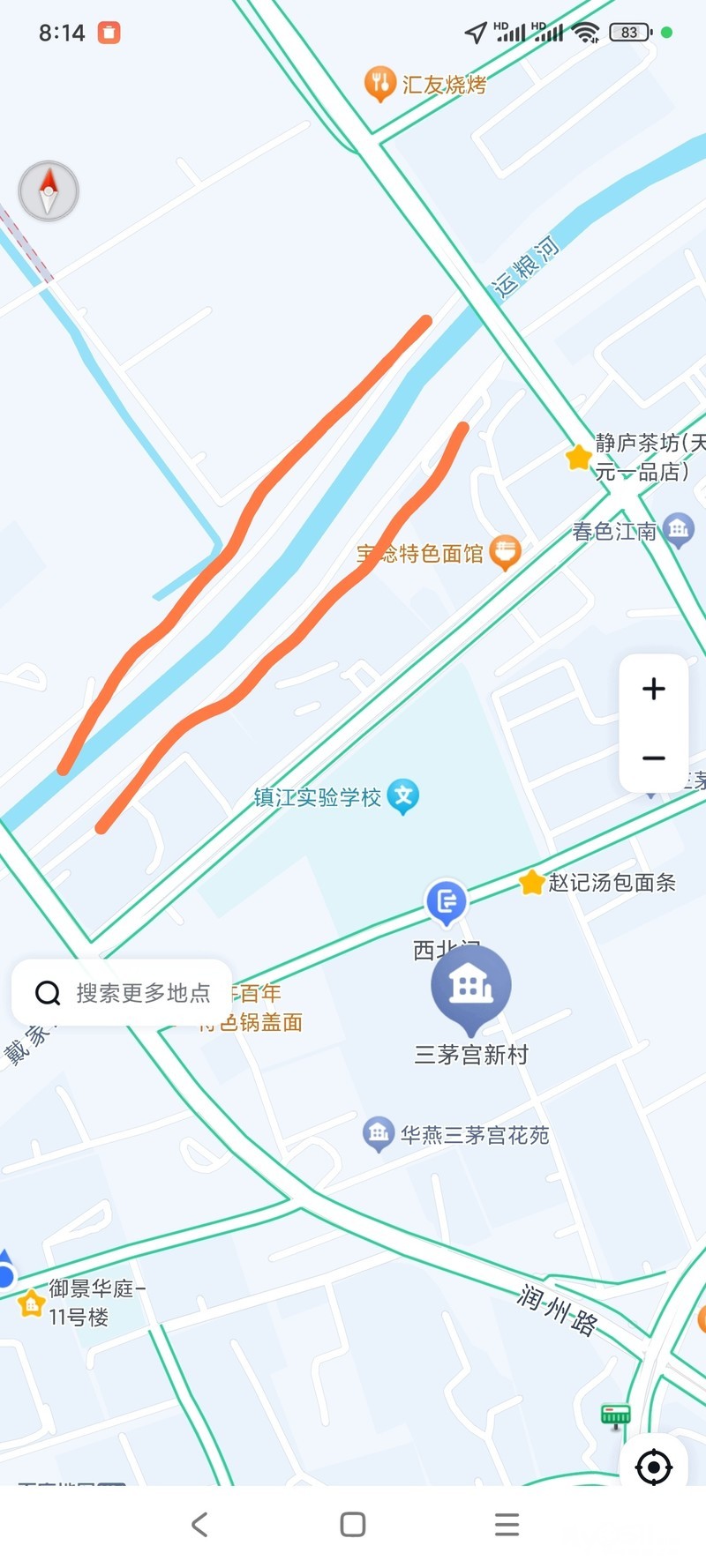Center map on my current location
The image size is (706, 1568).
pos(654,1467)
